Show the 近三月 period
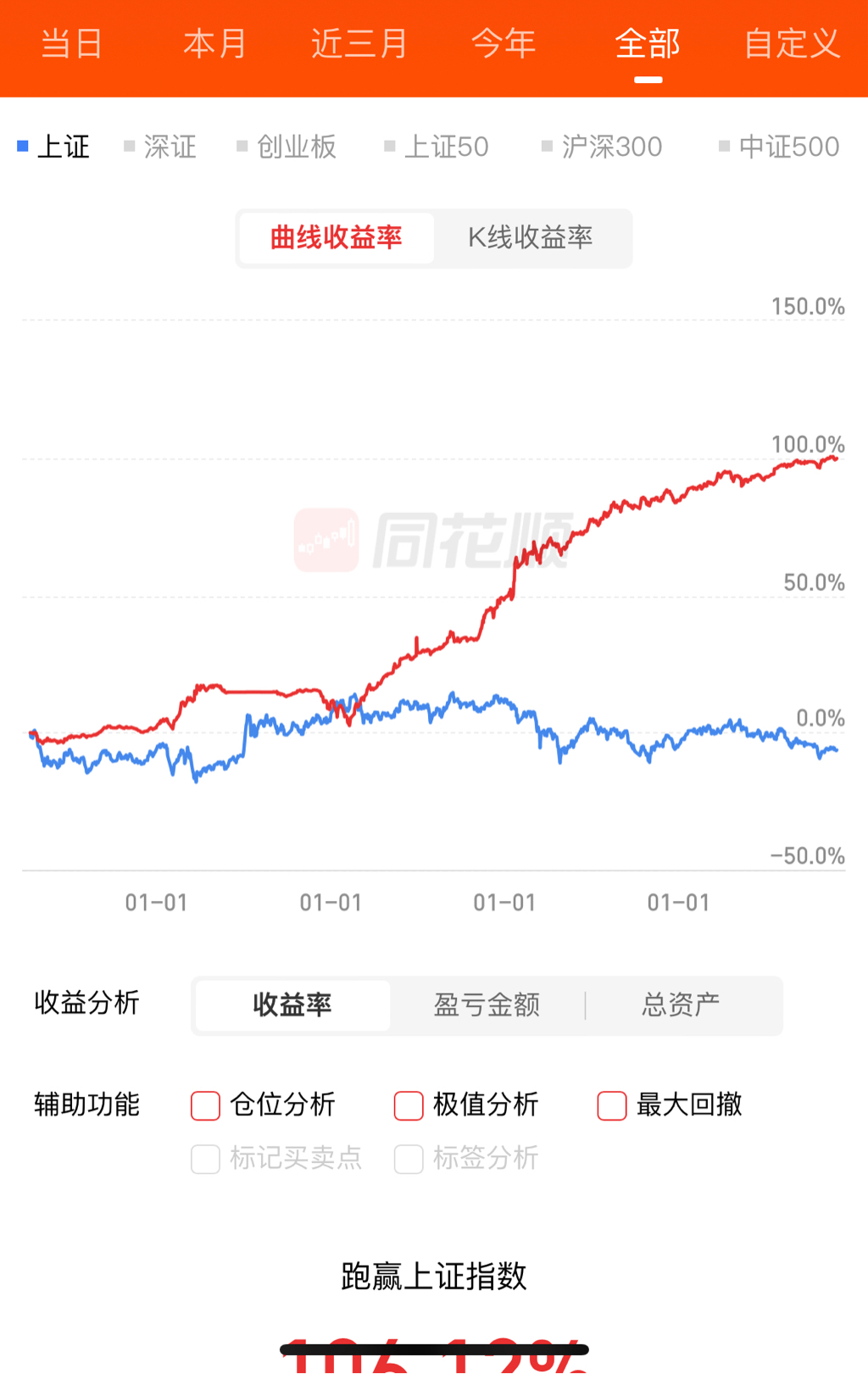Screen dimensions: 868x1374 coord(359,43)
